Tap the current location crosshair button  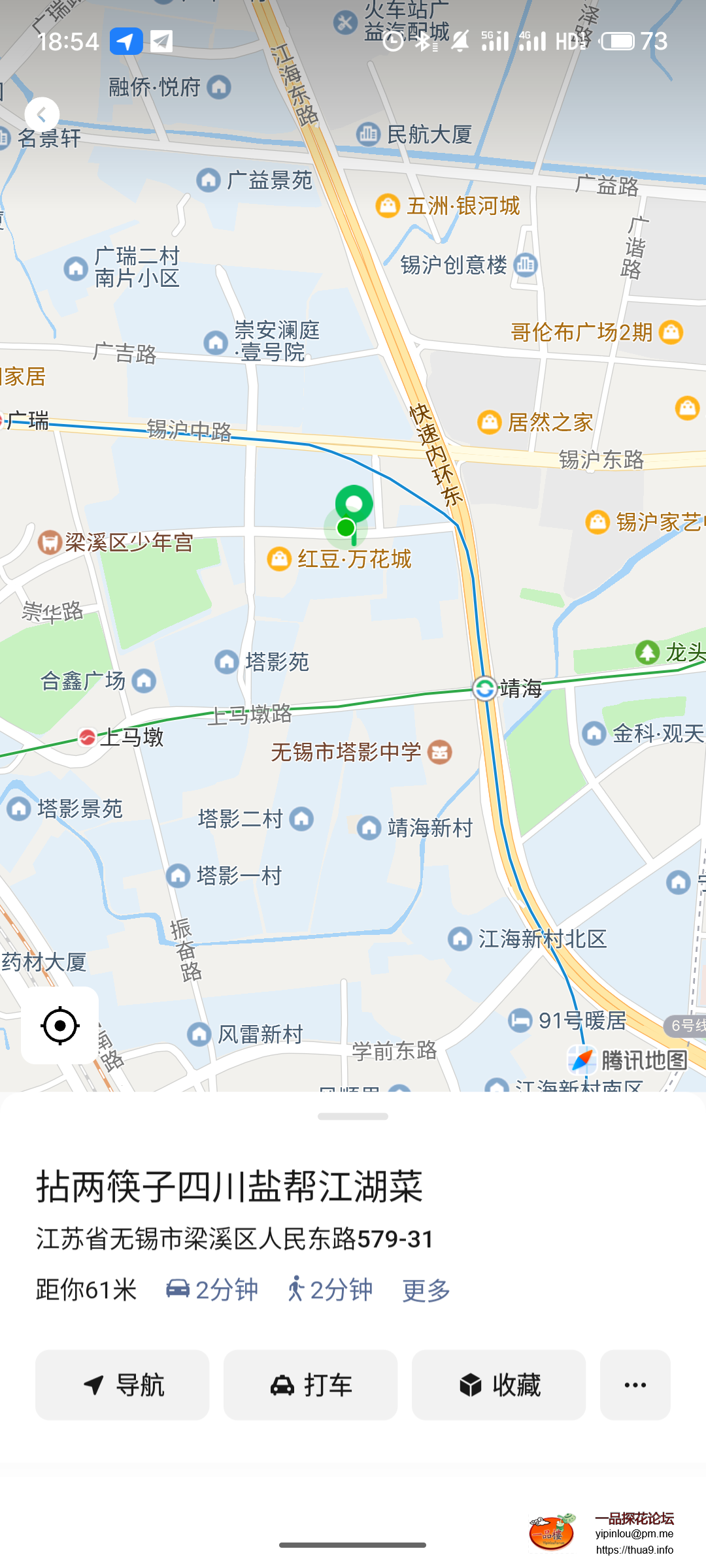click(x=60, y=1024)
